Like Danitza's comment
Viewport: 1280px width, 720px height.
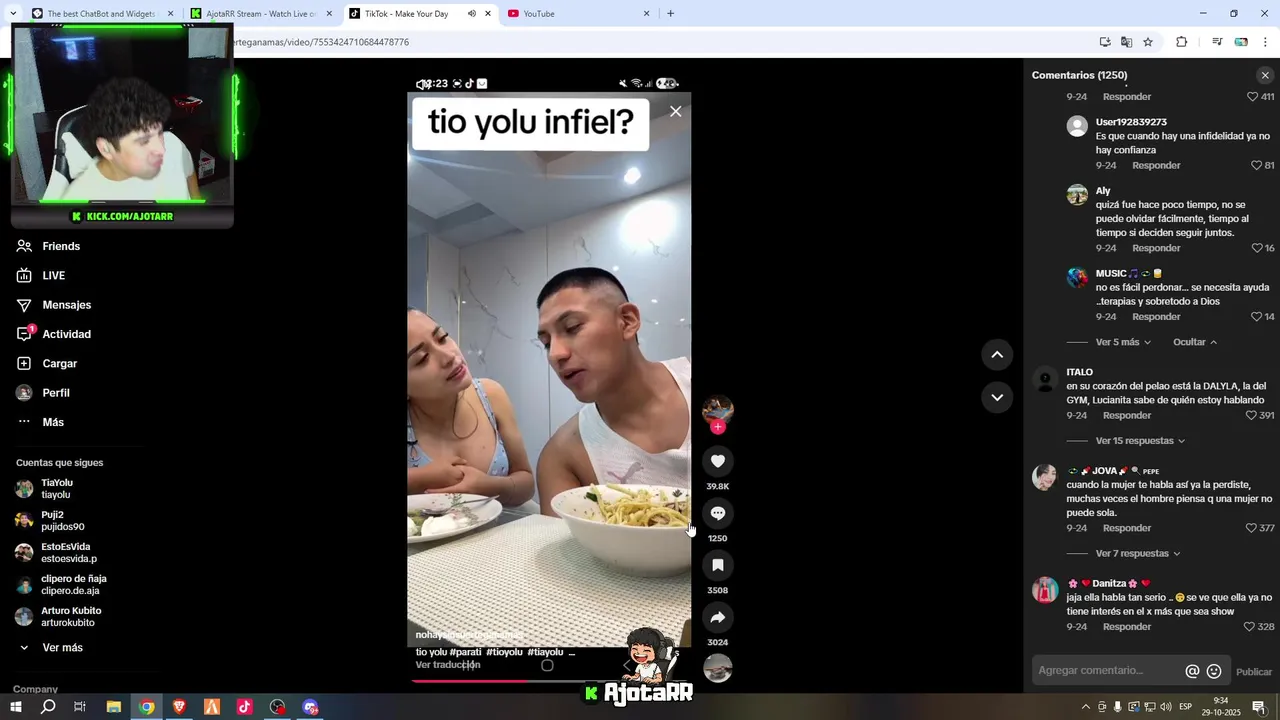[x=1249, y=627]
